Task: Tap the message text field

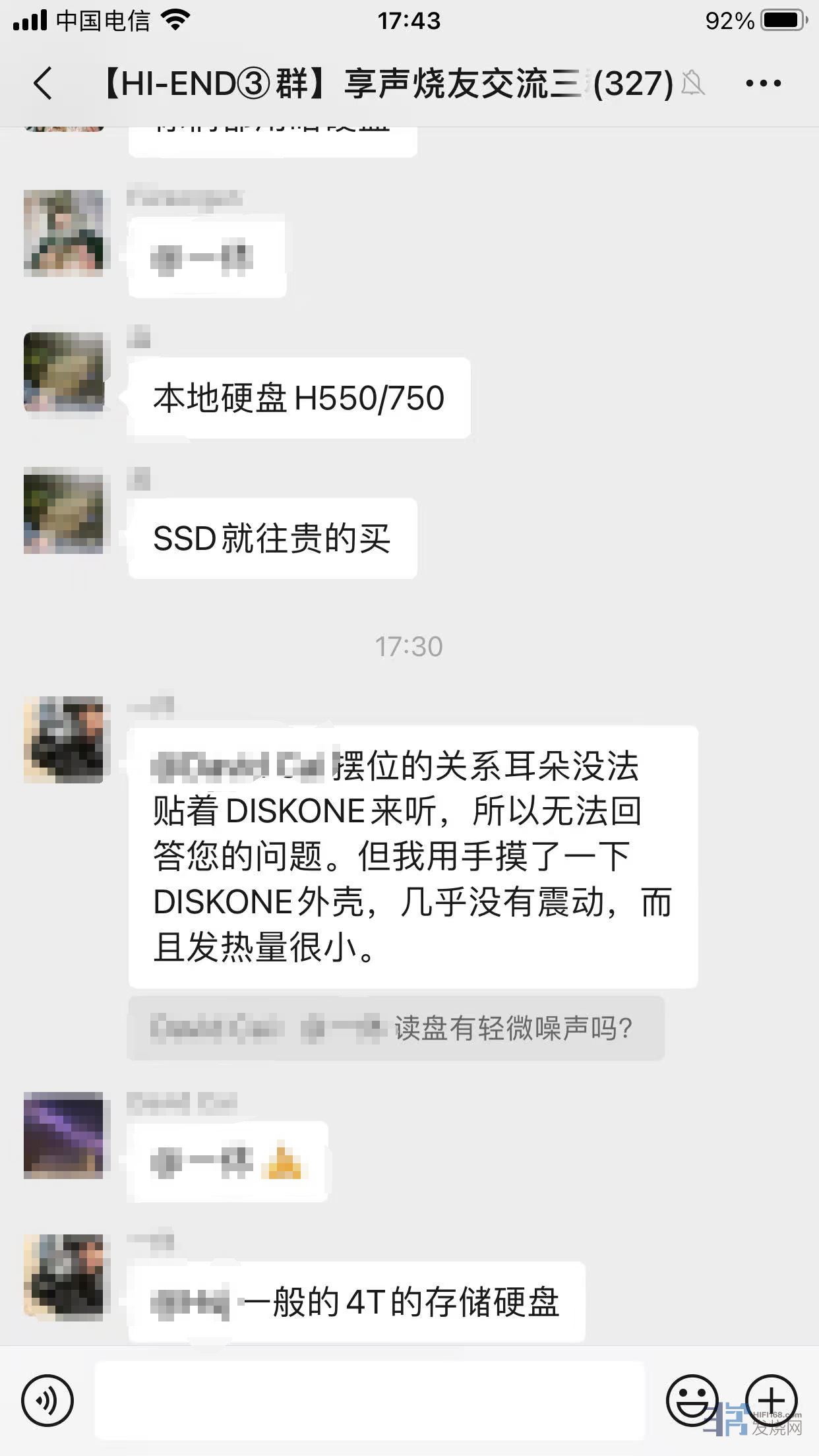Action: (x=369, y=1399)
